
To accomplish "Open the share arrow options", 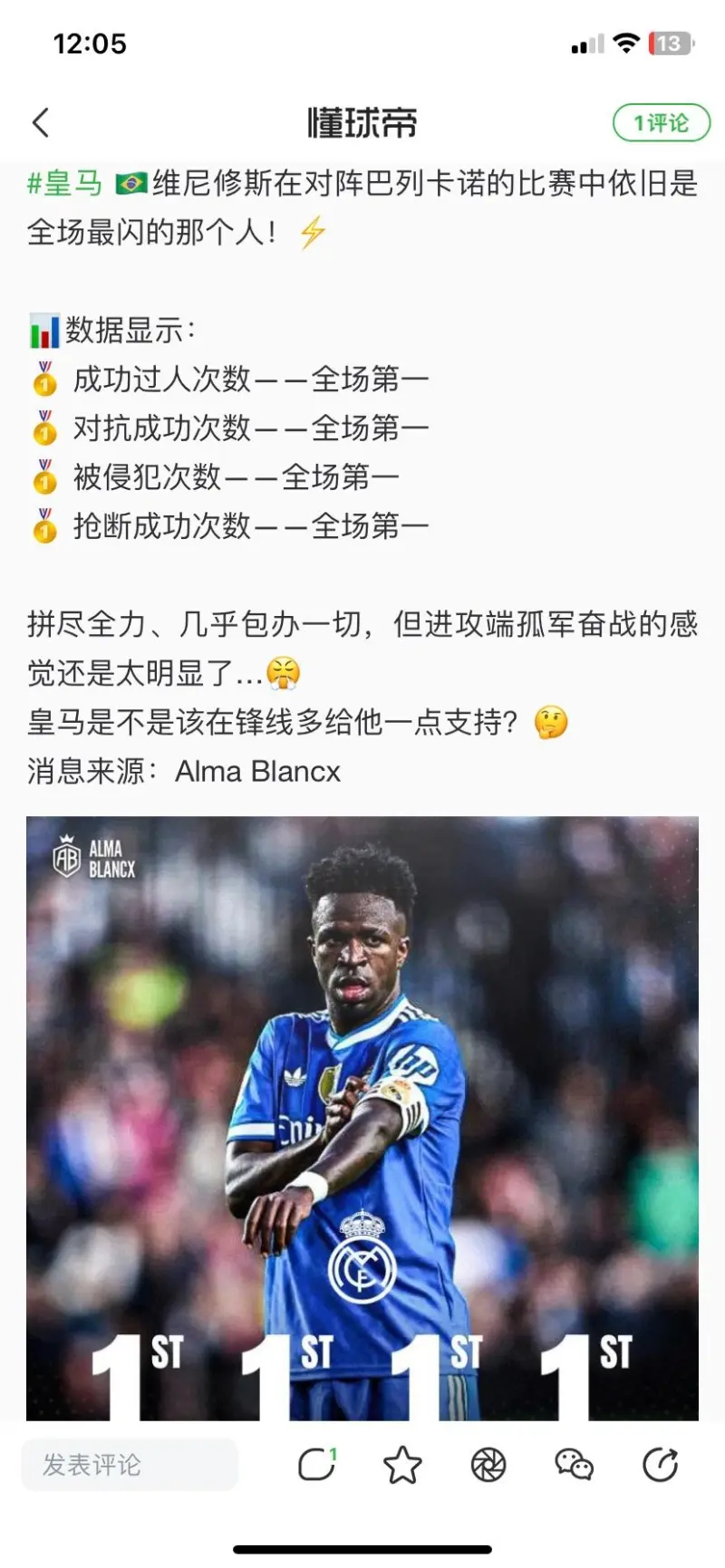I will (660, 1465).
